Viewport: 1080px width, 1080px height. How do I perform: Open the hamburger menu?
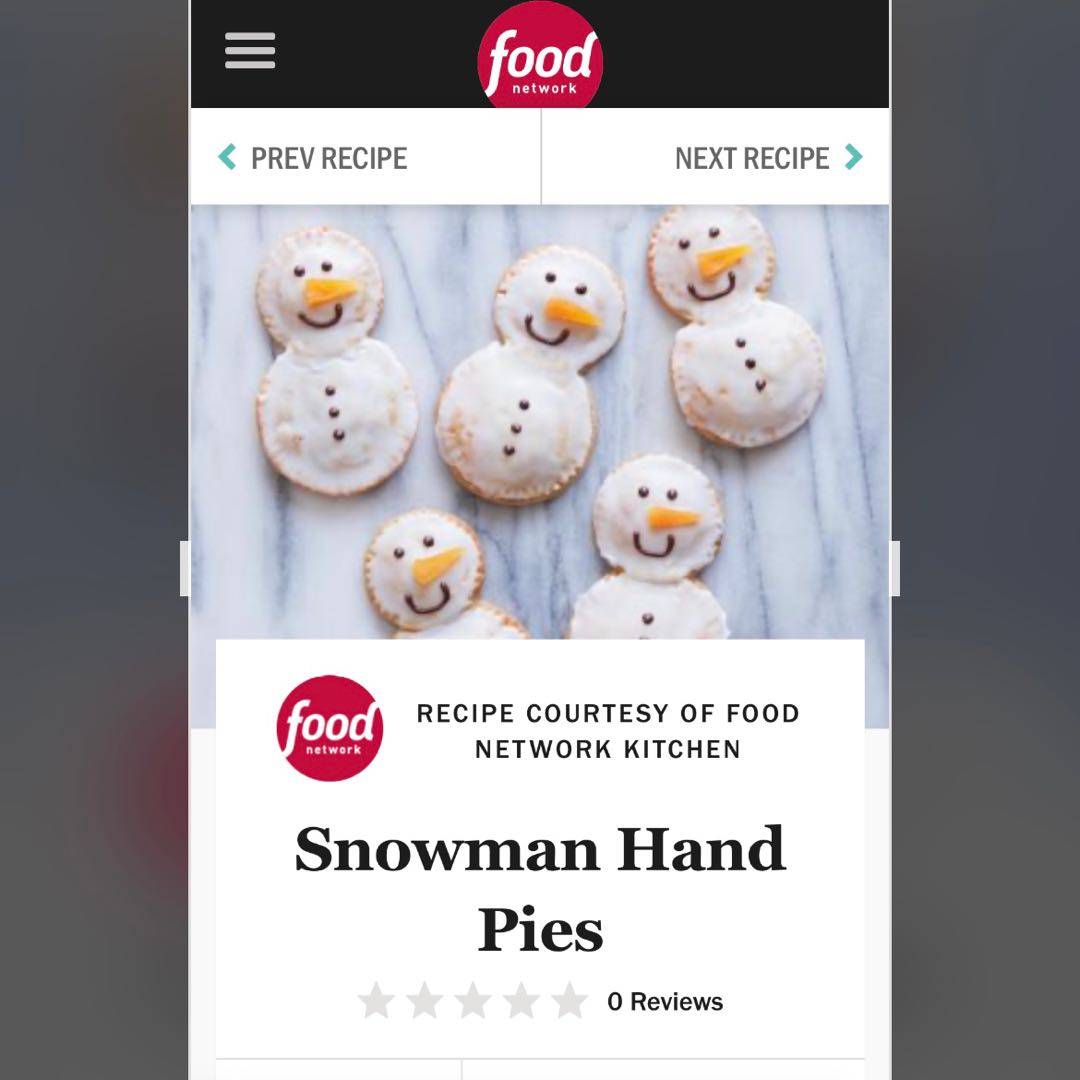click(x=250, y=51)
